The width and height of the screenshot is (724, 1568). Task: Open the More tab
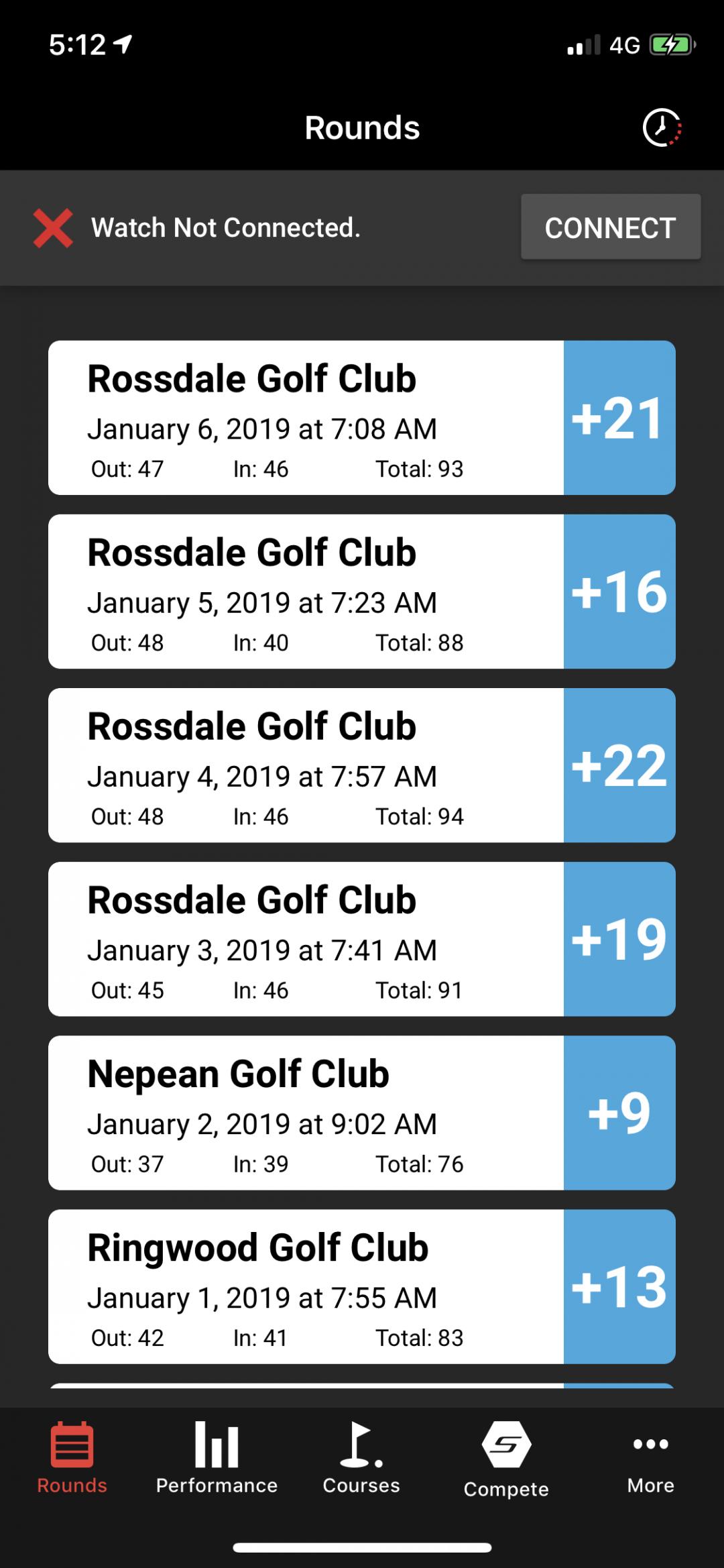click(650, 1458)
